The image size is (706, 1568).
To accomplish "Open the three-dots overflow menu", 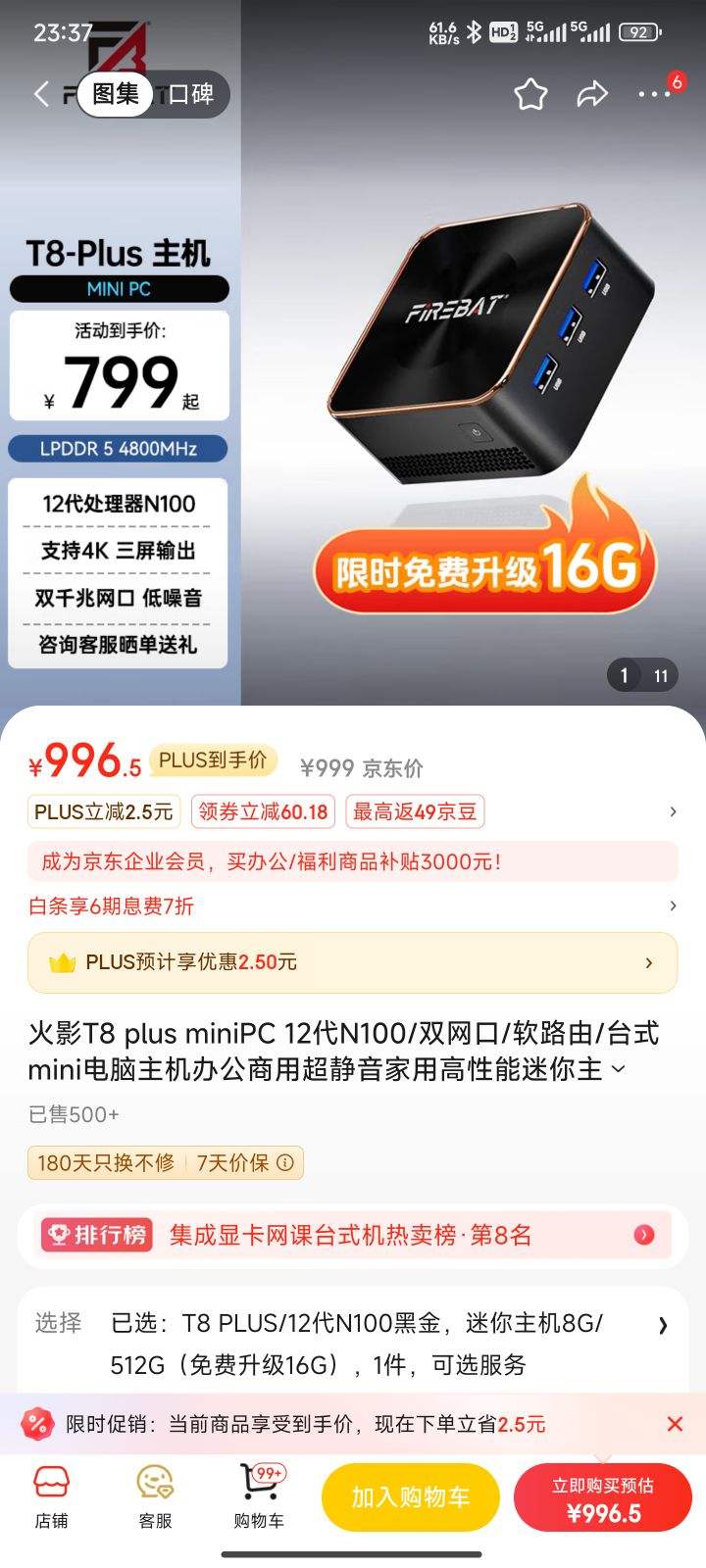I will (654, 94).
